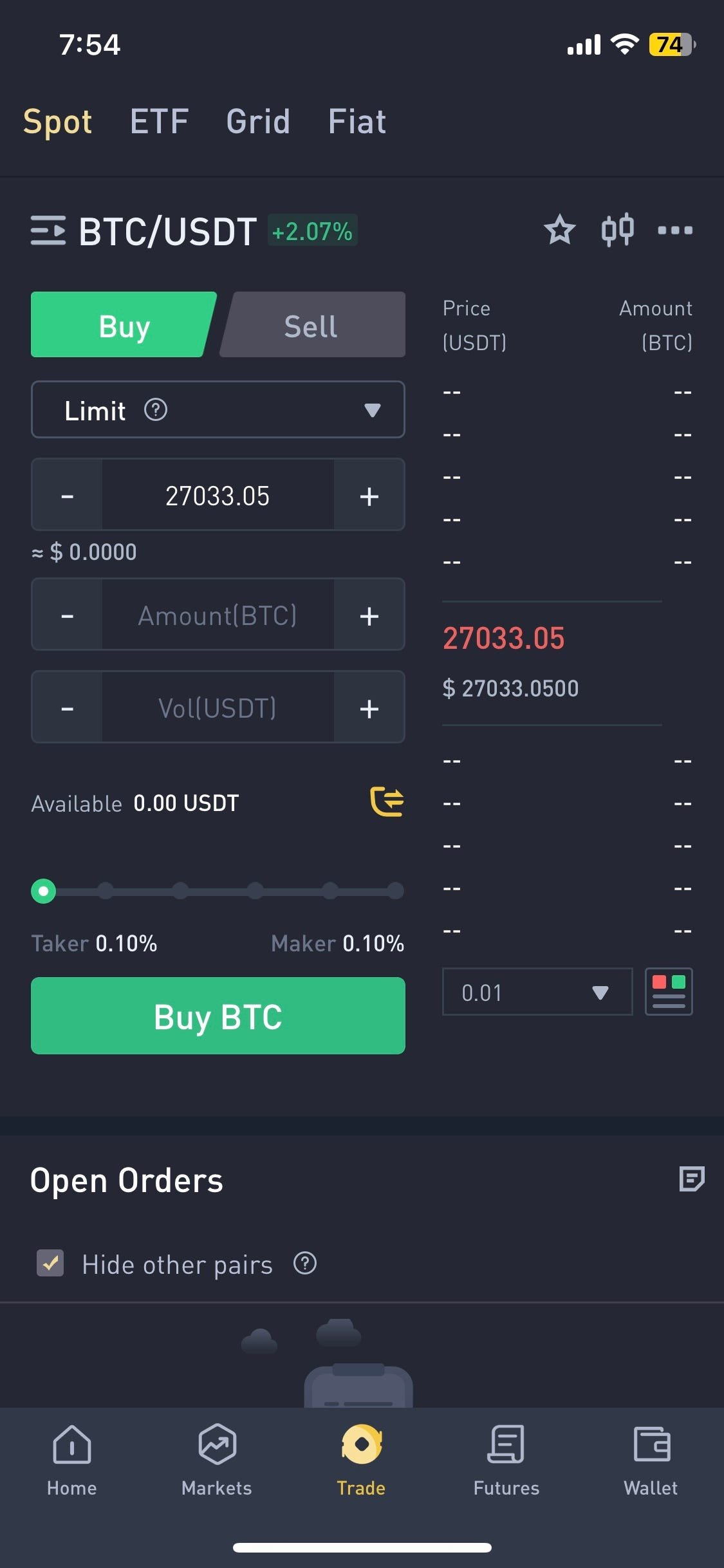The image size is (724, 1568).
Task: Uncheck Hide other pairs checkbox
Action: (50, 1264)
